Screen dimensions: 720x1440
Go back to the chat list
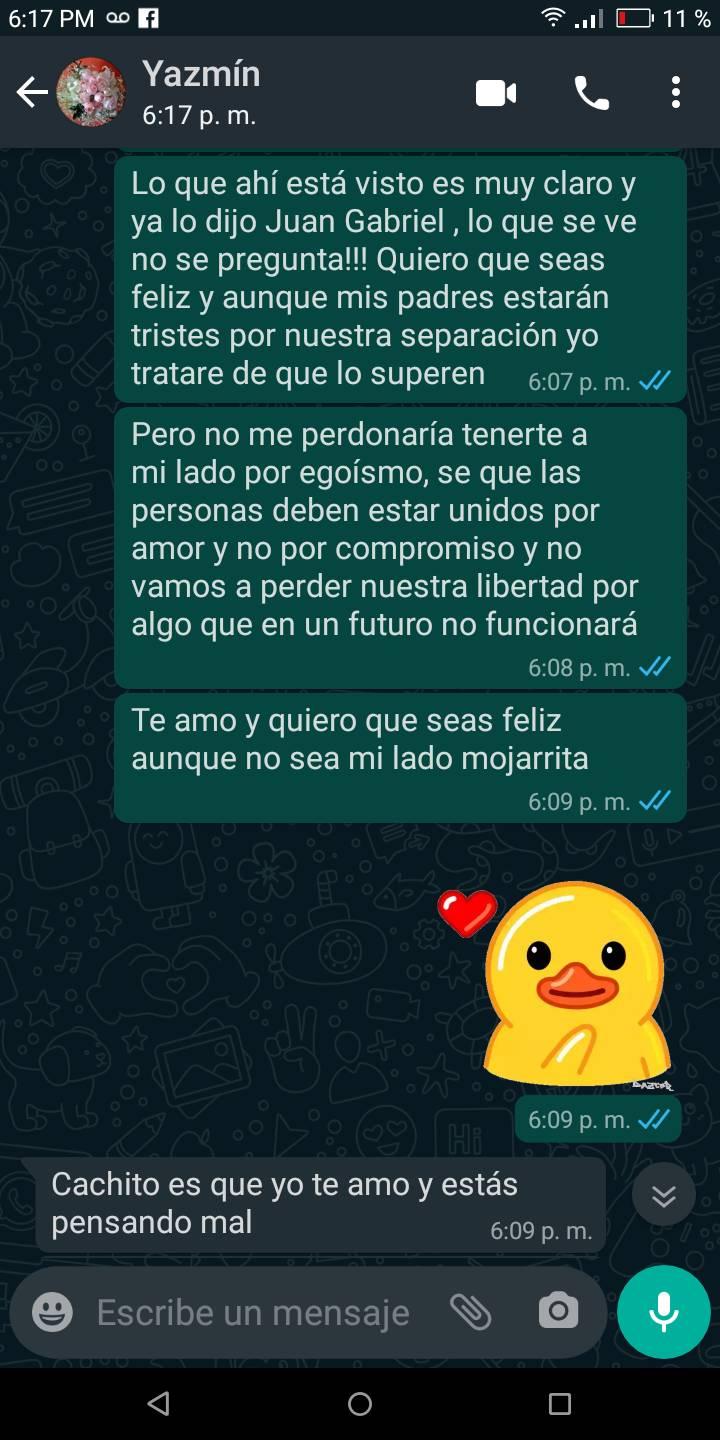(x=32, y=93)
